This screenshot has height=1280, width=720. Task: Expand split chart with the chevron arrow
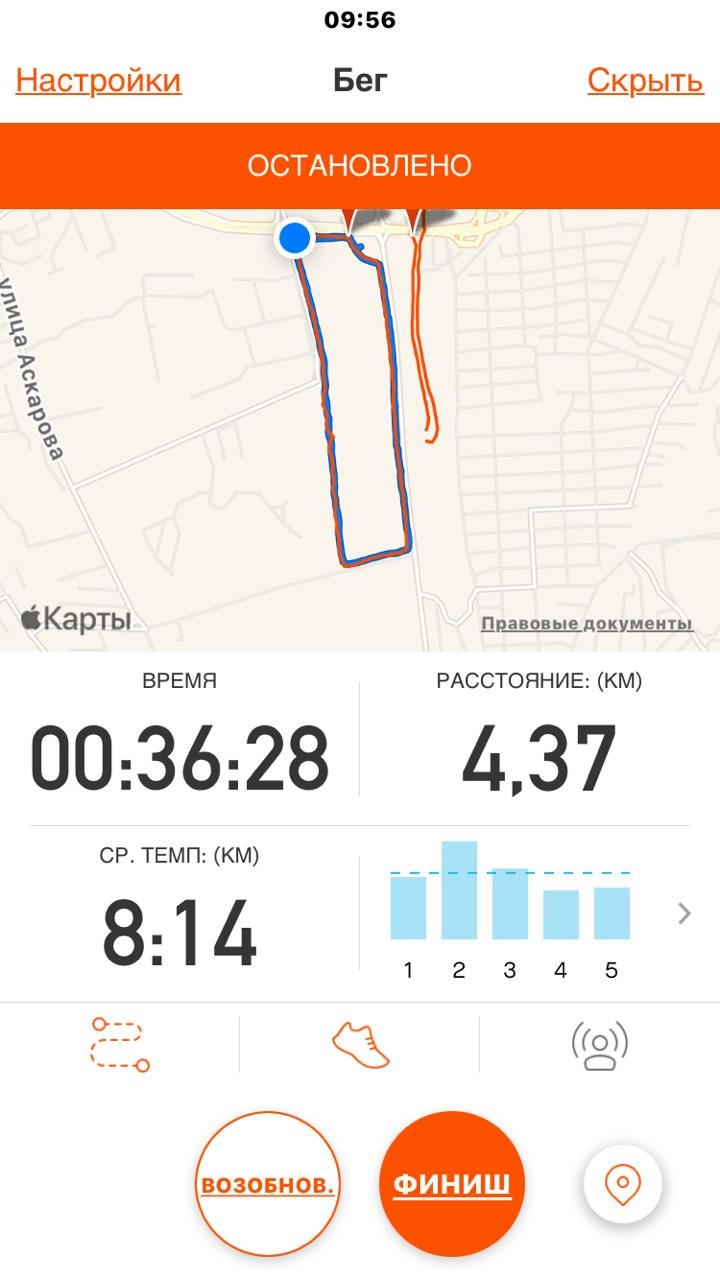pos(684,913)
